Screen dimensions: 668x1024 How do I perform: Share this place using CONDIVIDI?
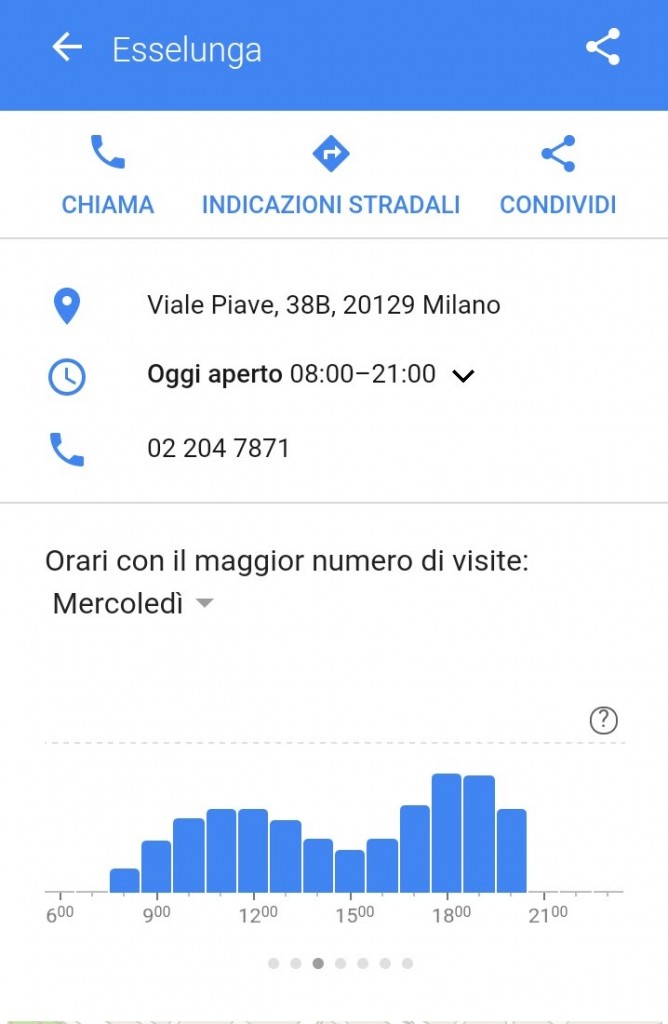click(558, 177)
